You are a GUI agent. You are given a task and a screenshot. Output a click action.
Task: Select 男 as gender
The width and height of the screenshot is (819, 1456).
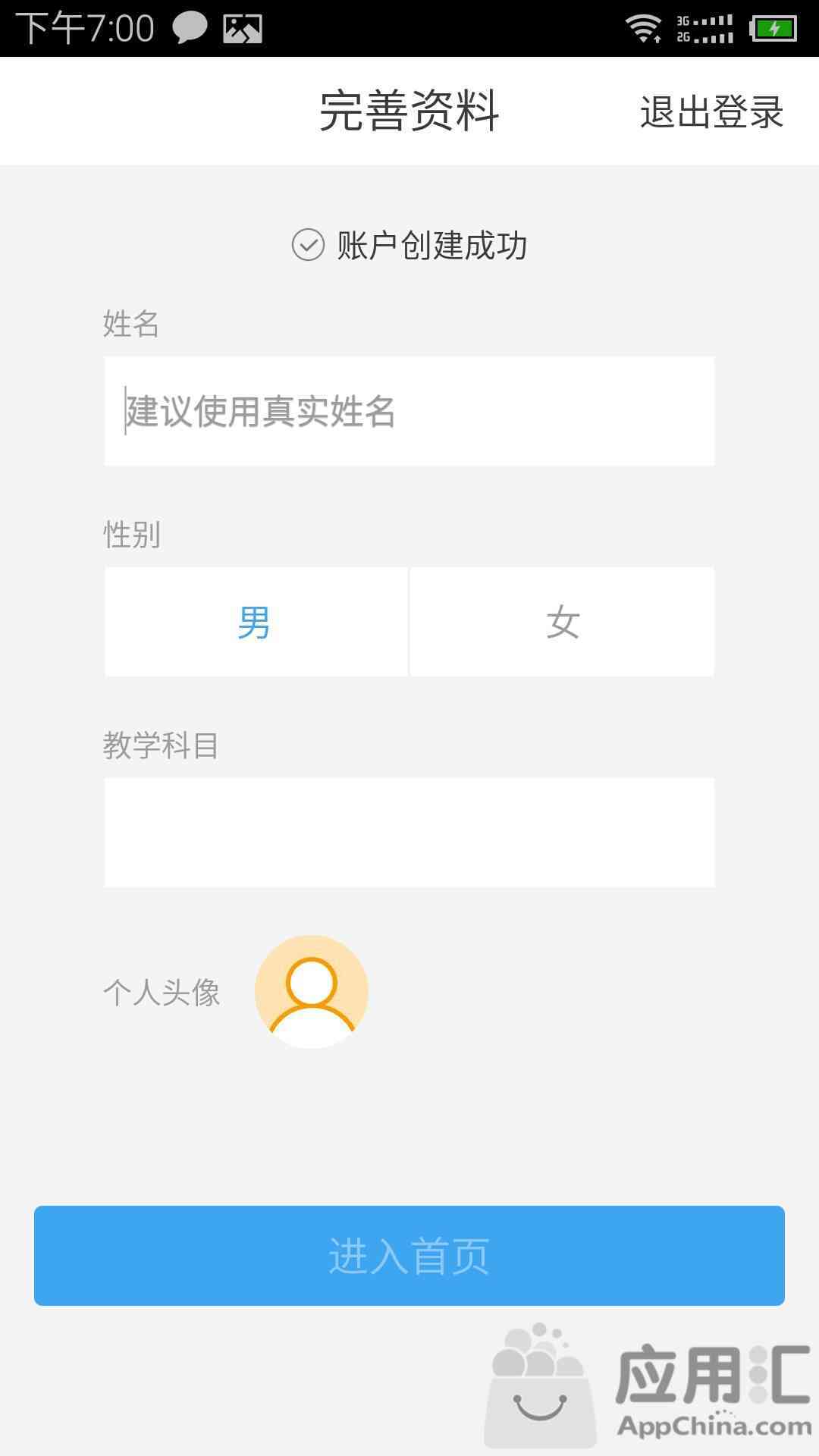pos(256,622)
